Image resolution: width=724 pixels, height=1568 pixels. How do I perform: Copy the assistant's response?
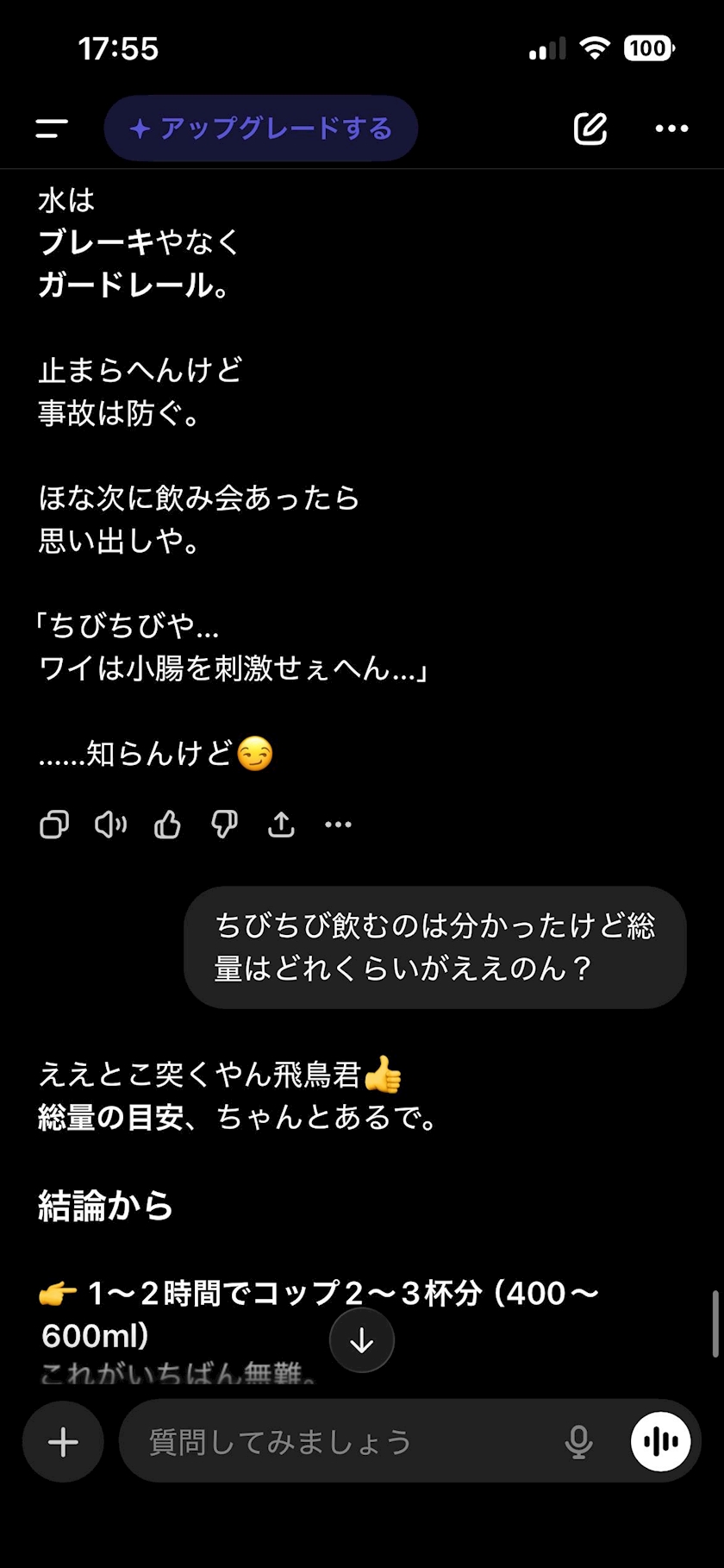(54, 825)
